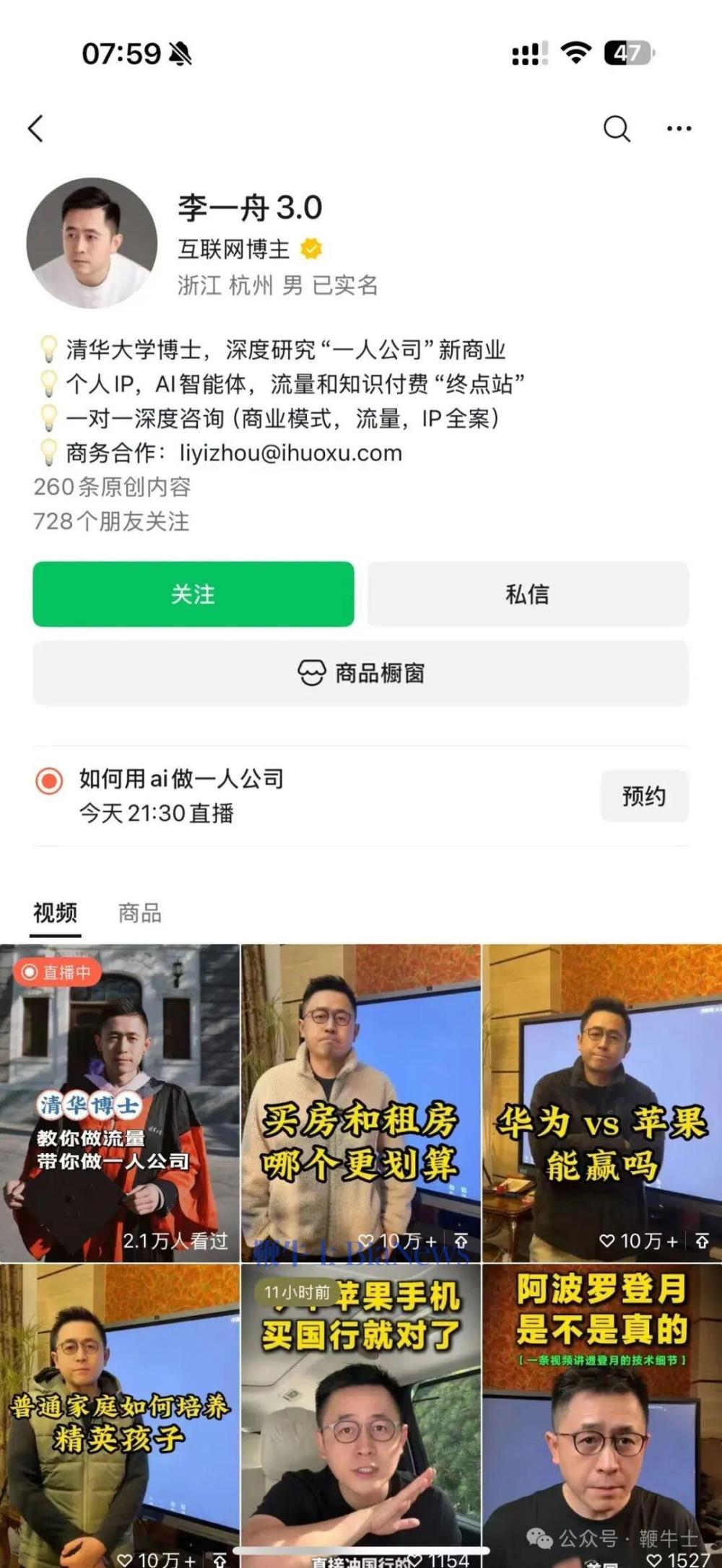The image size is (722, 1568).
Task: Open search with the magnifier icon
Action: coord(617,129)
